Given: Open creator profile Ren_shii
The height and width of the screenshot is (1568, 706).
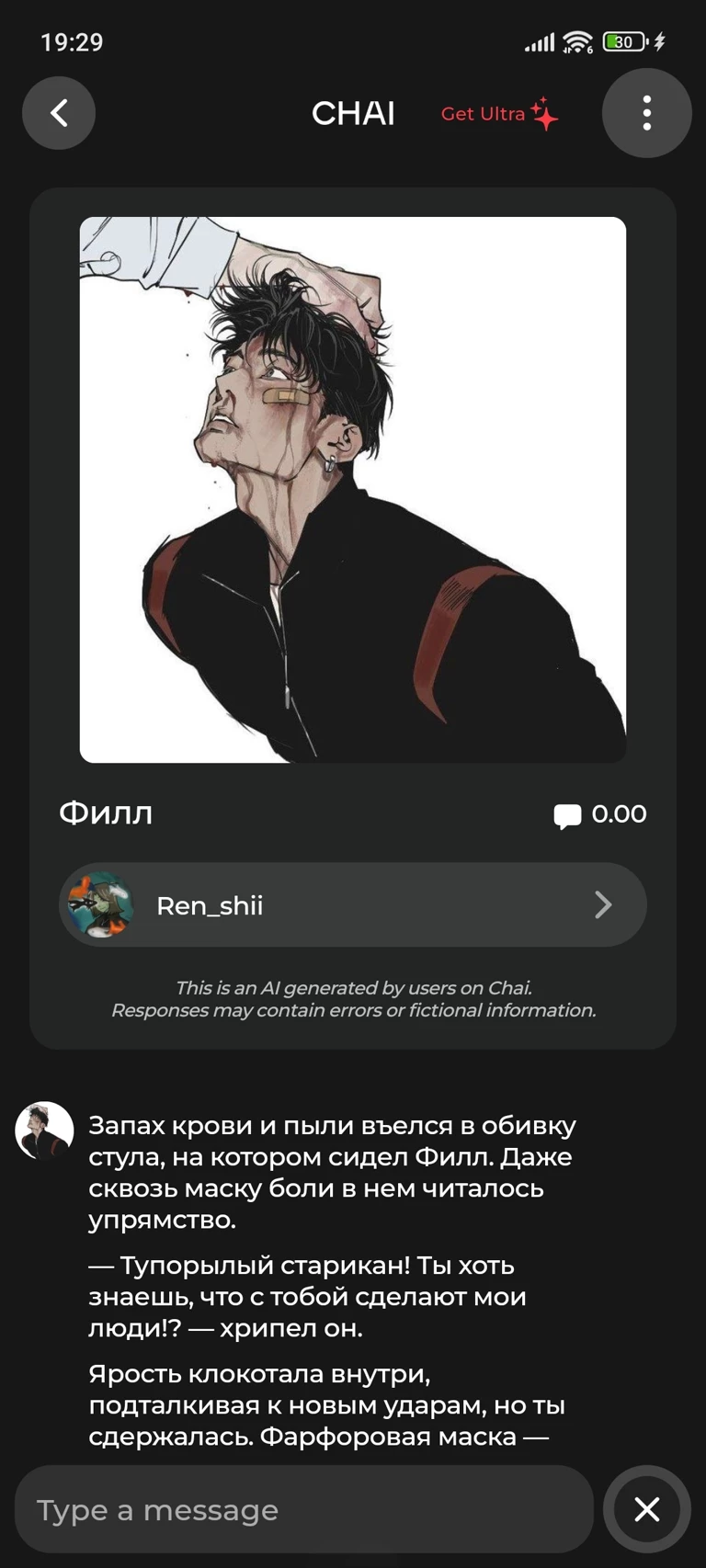Looking at the screenshot, I should [x=353, y=905].
